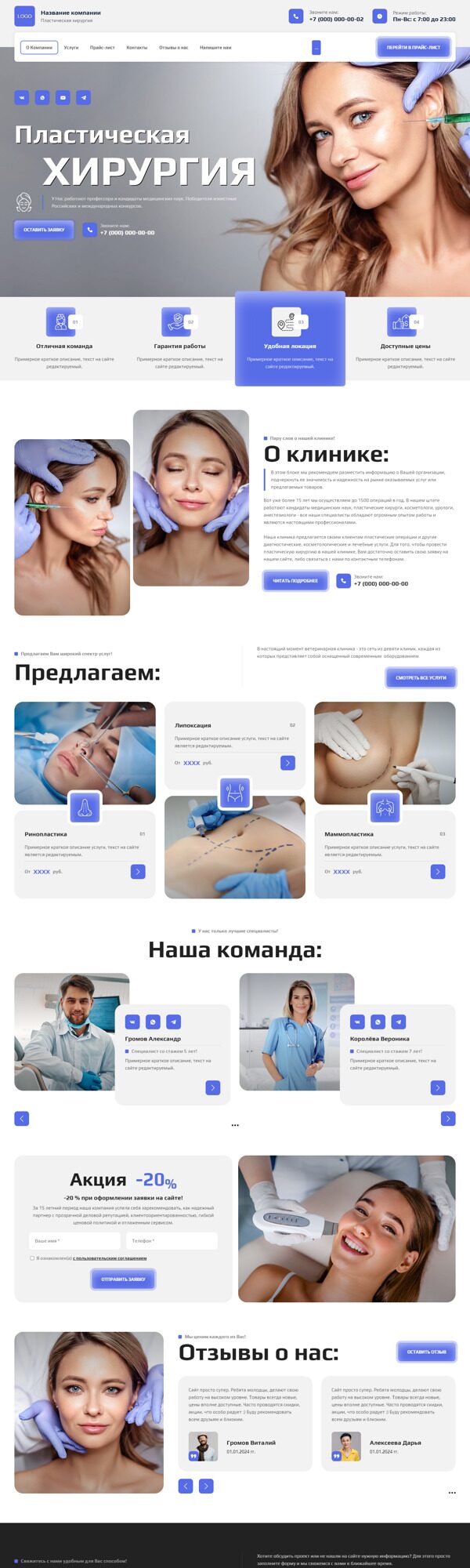Viewport: 470px width, 1568px height.
Task: Open the arrow on the Ринопластика card
Action: tap(138, 871)
